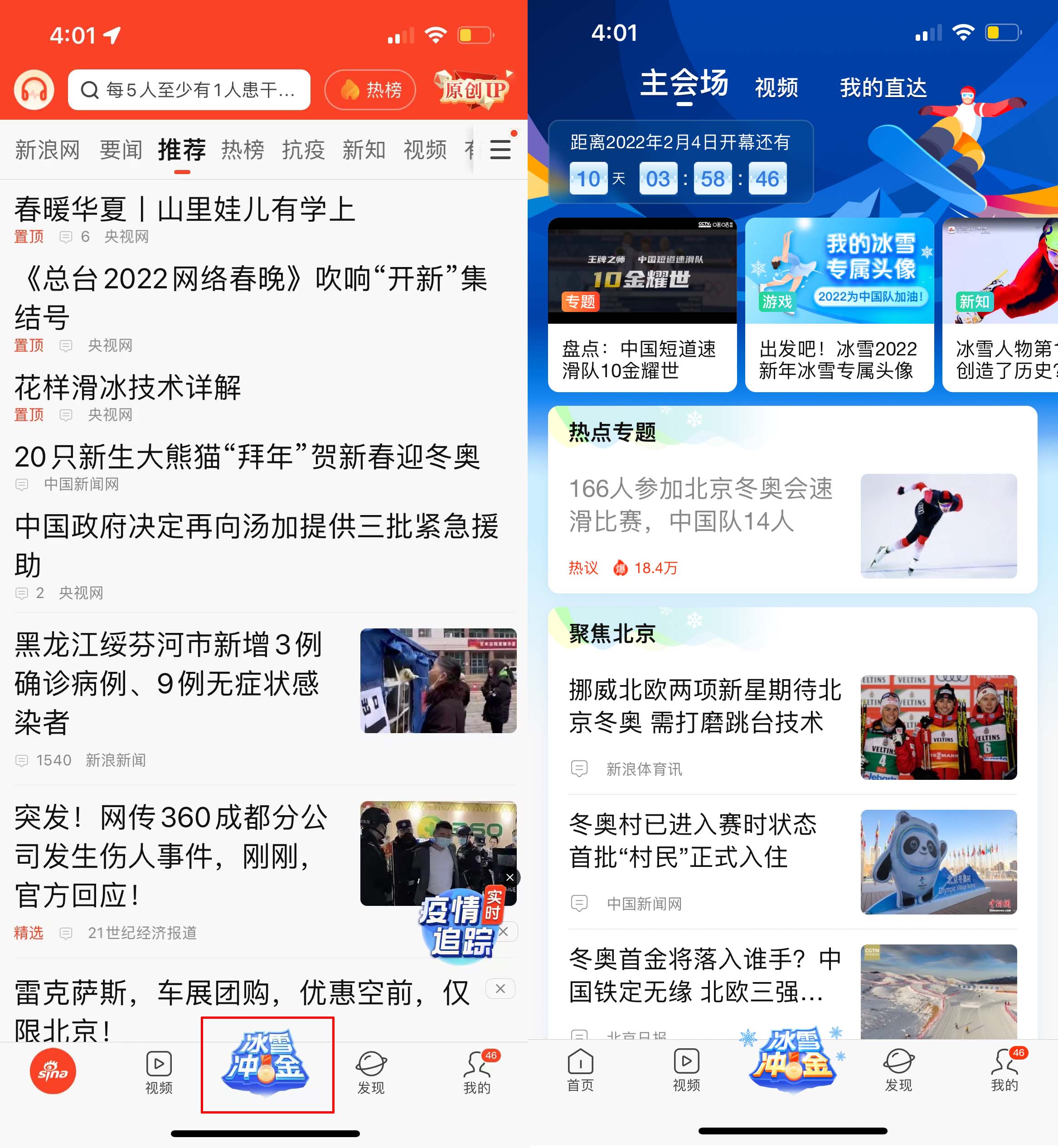Open the channel list hamburger menu
The width and height of the screenshot is (1058, 1148).
coord(500,150)
